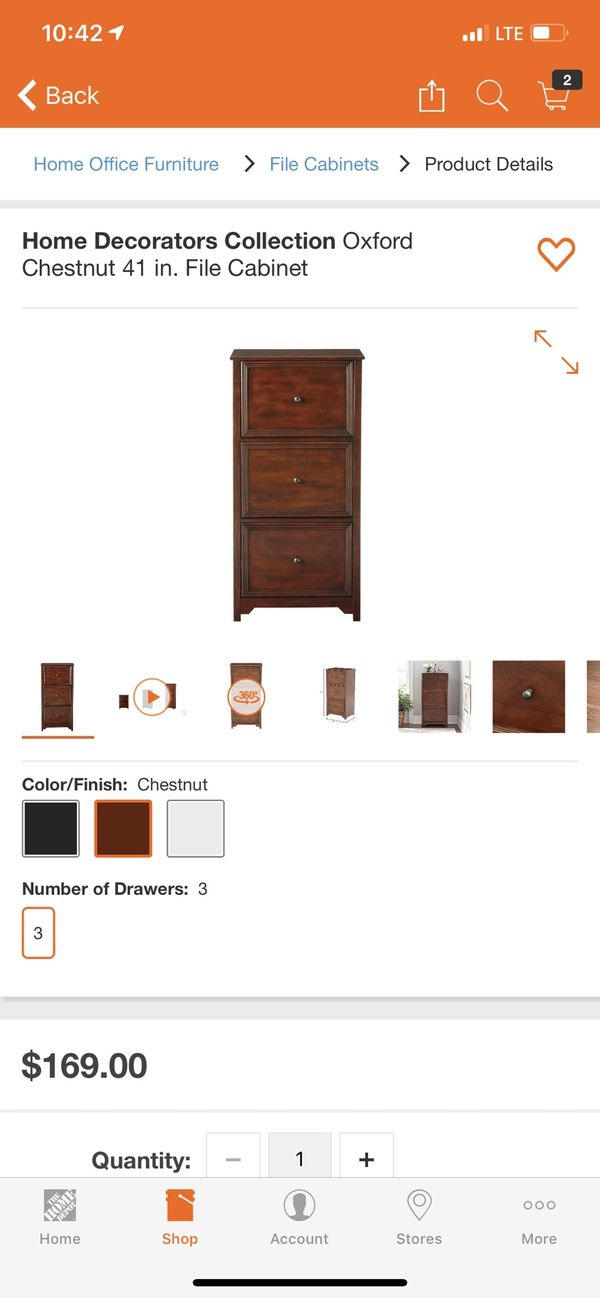Select the white color swatch

tap(196, 829)
